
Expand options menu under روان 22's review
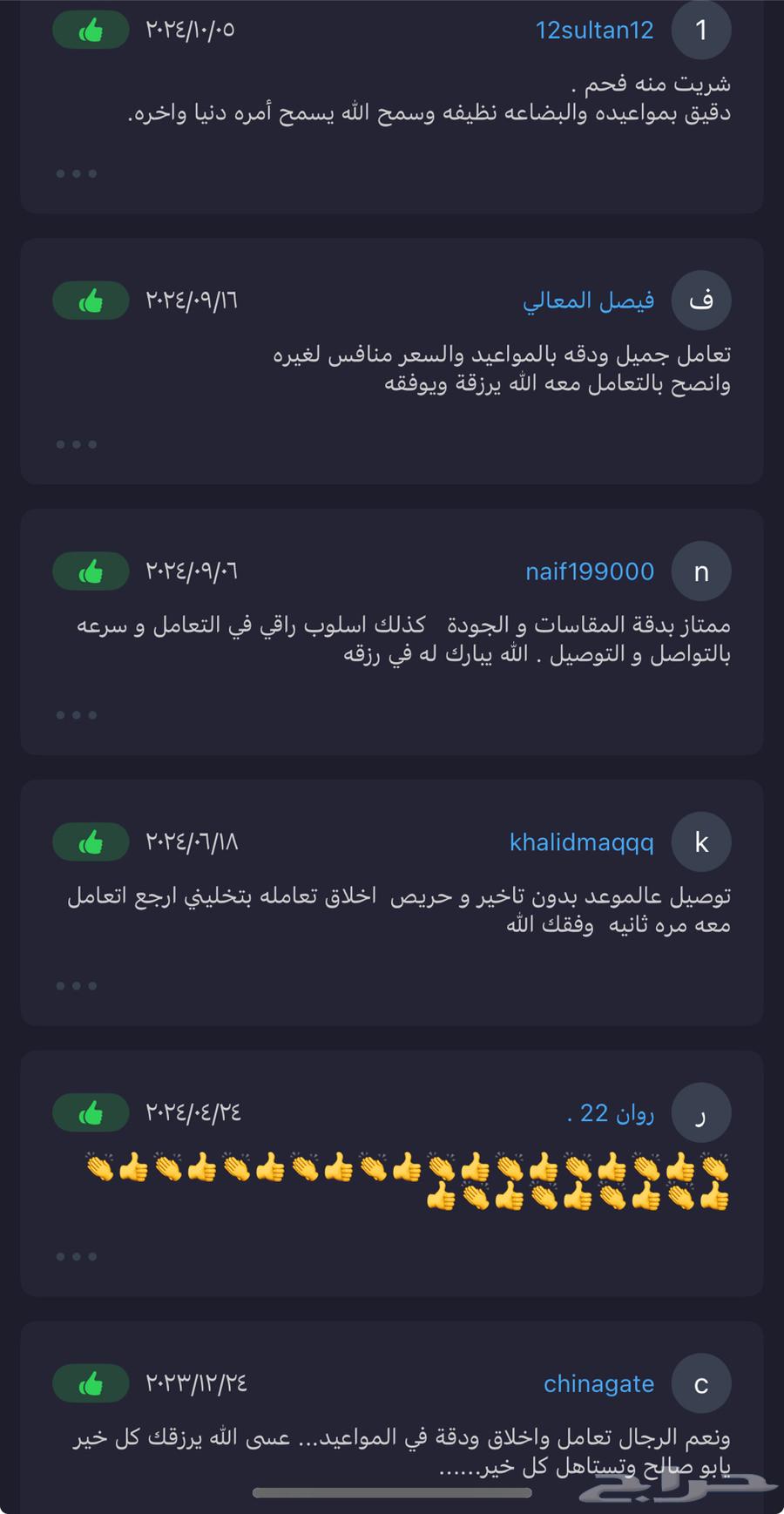(x=76, y=1256)
